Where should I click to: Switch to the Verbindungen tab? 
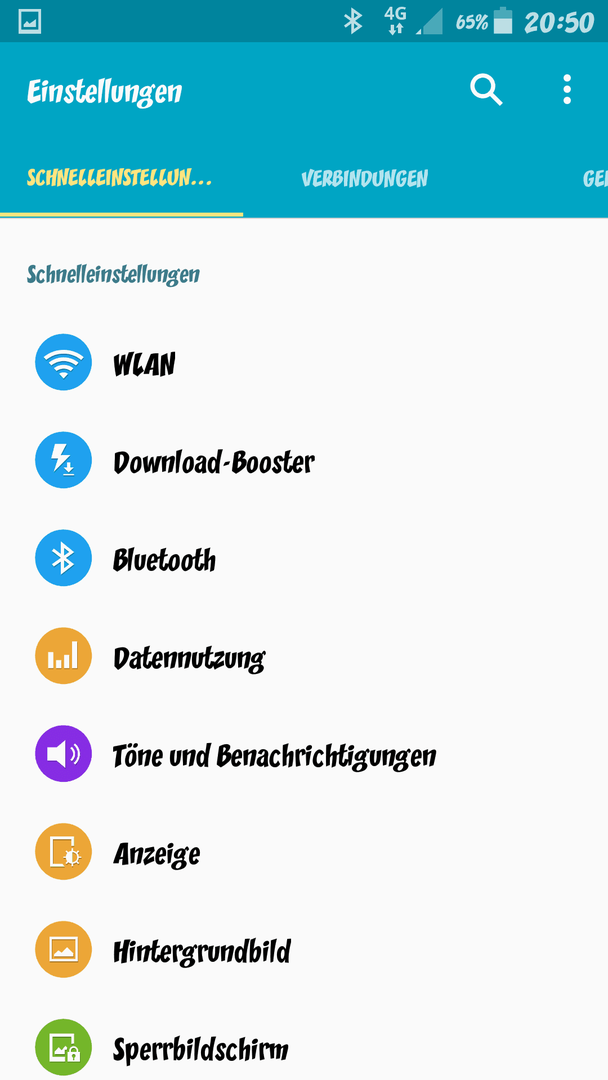(364, 179)
